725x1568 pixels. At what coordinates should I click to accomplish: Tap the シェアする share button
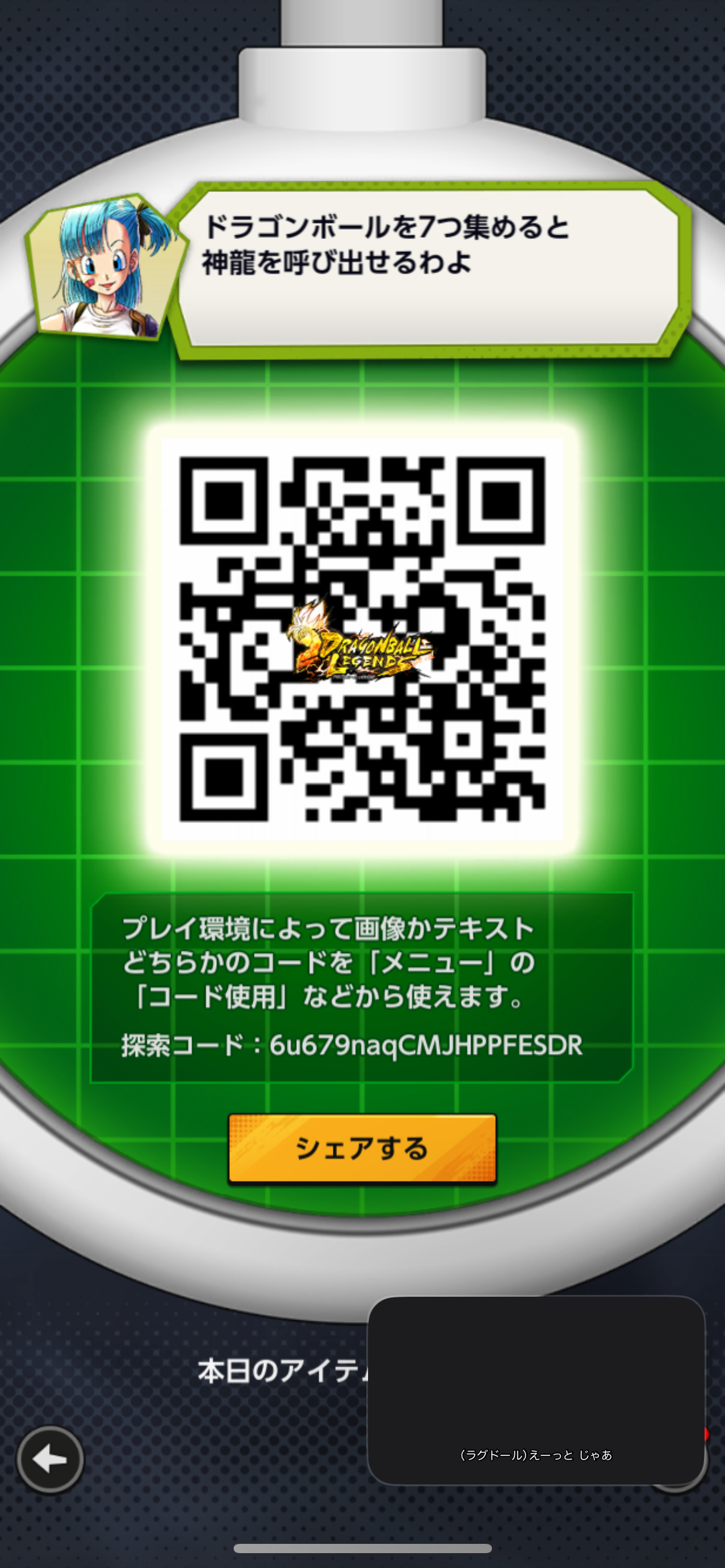click(362, 1149)
